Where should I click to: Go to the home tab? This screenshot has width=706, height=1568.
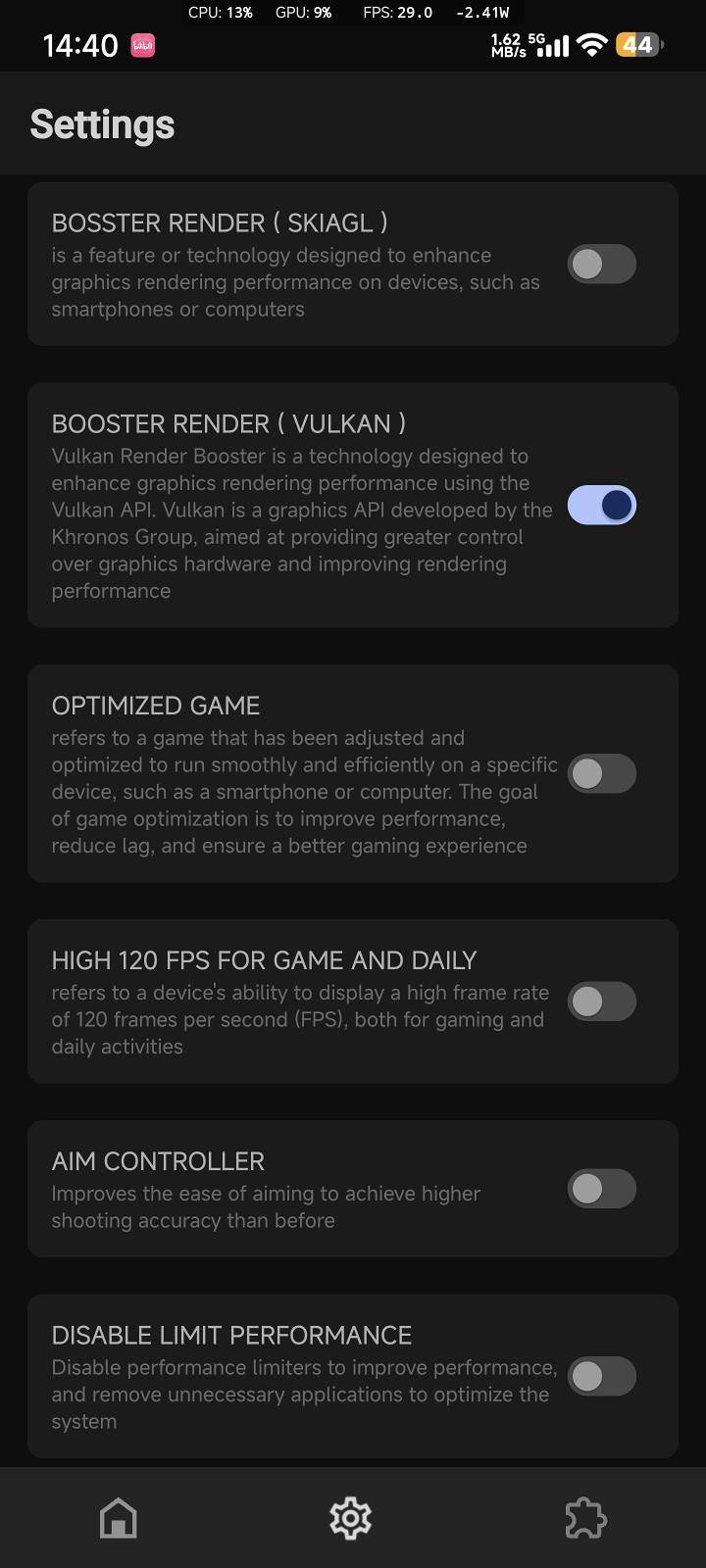click(119, 1519)
